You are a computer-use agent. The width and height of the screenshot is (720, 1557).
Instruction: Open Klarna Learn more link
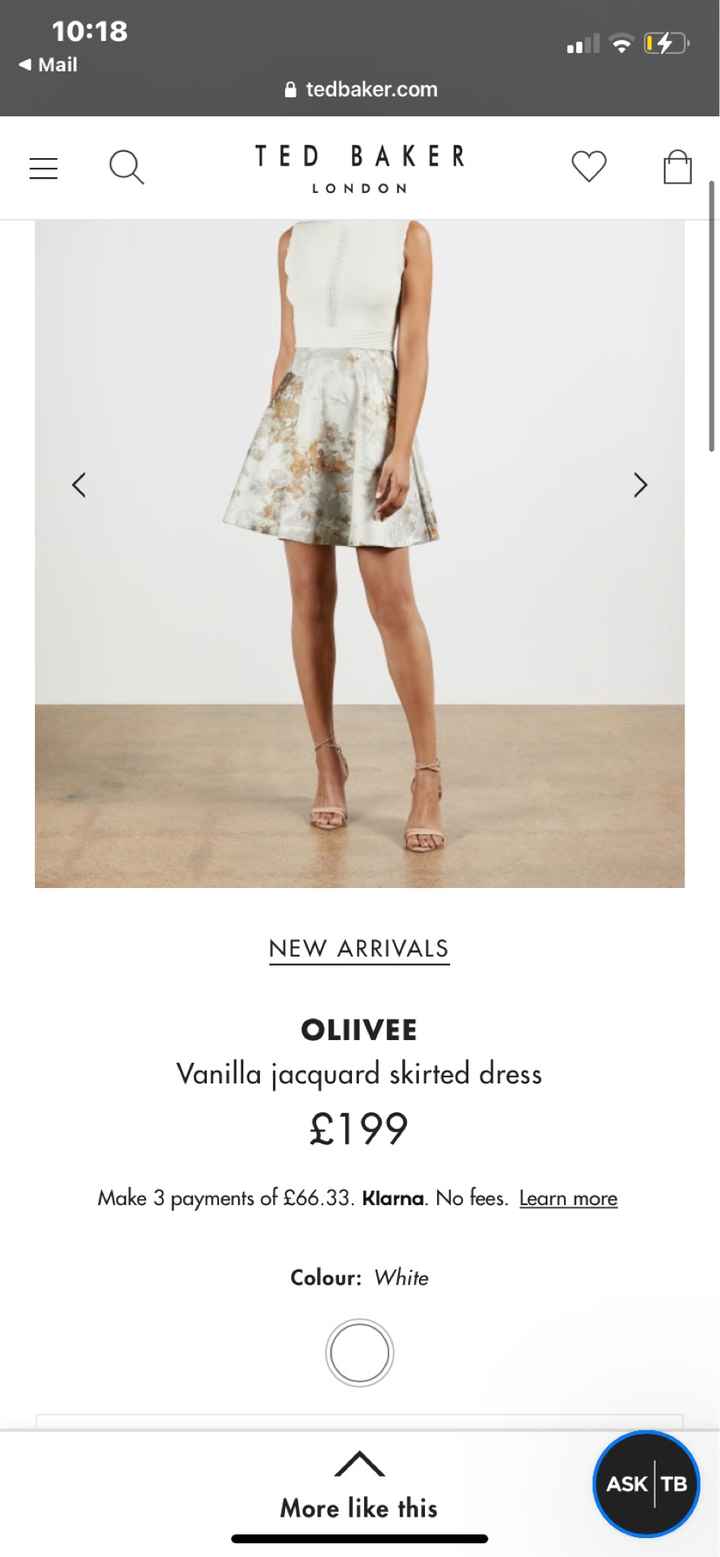568,1198
